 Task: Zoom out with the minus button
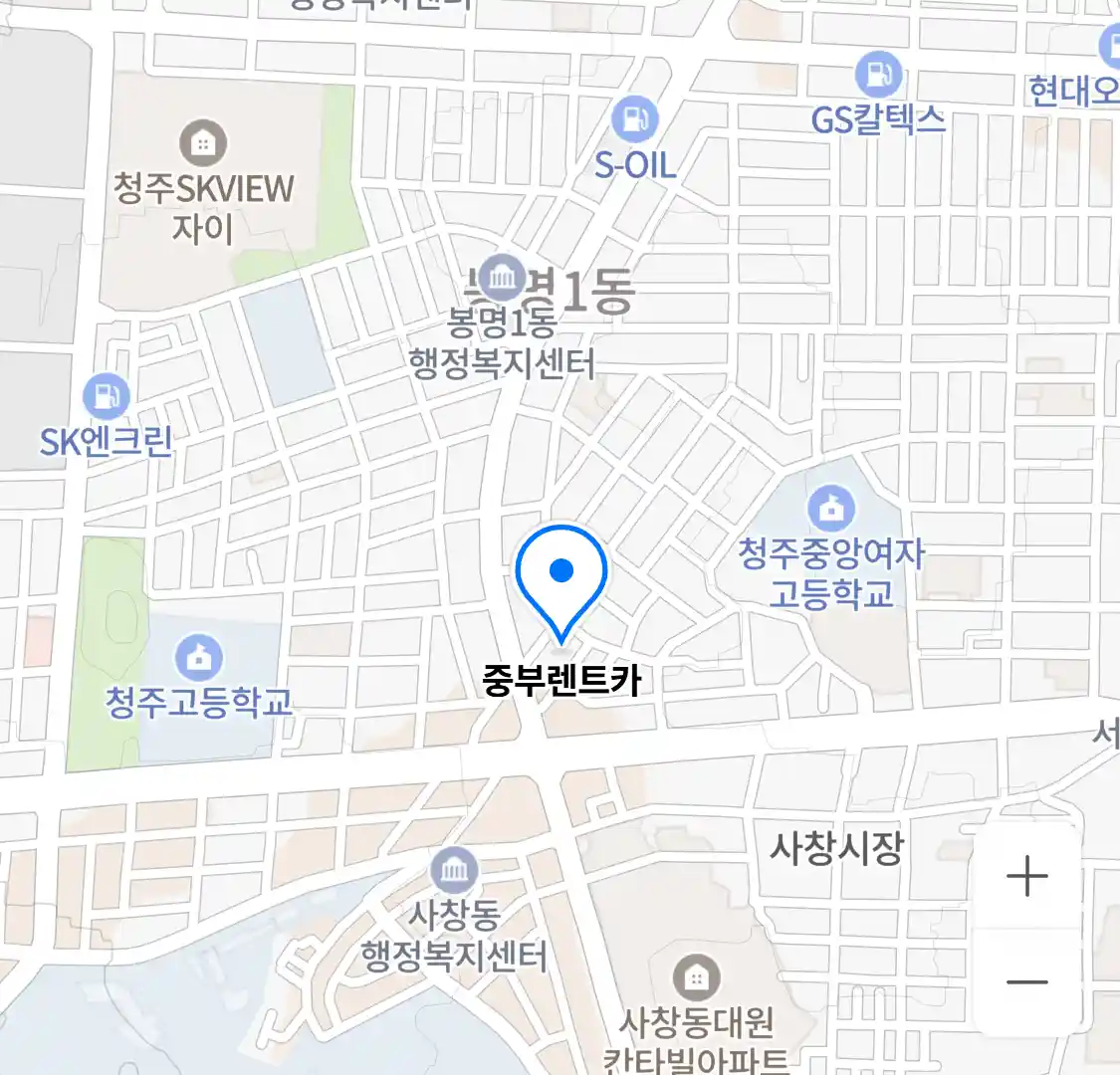click(1026, 982)
